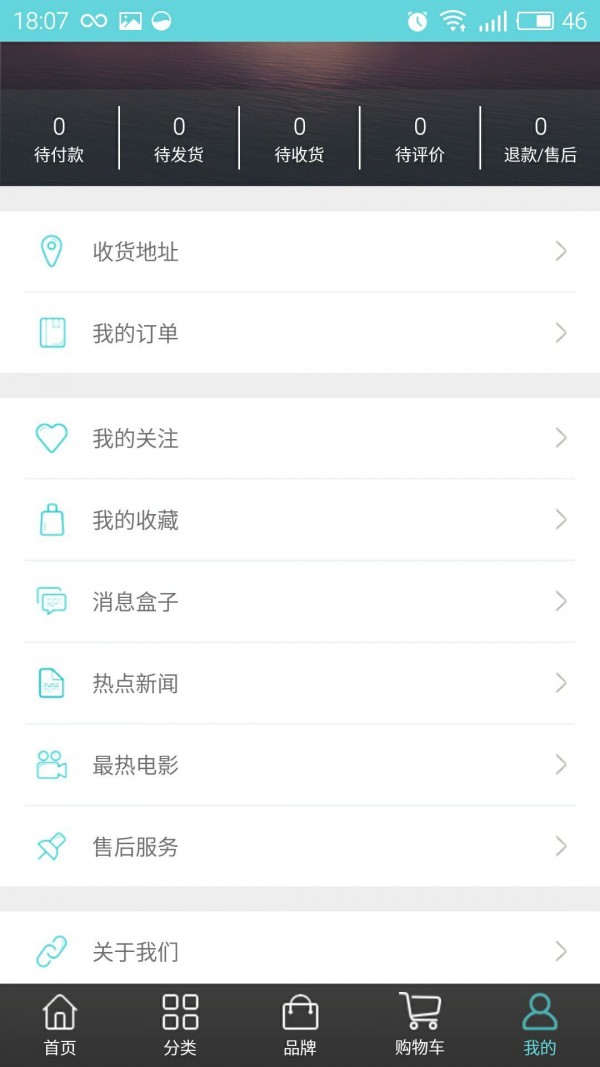View 待发货 orders awaiting shipment
600x1067 pixels.
point(179,139)
